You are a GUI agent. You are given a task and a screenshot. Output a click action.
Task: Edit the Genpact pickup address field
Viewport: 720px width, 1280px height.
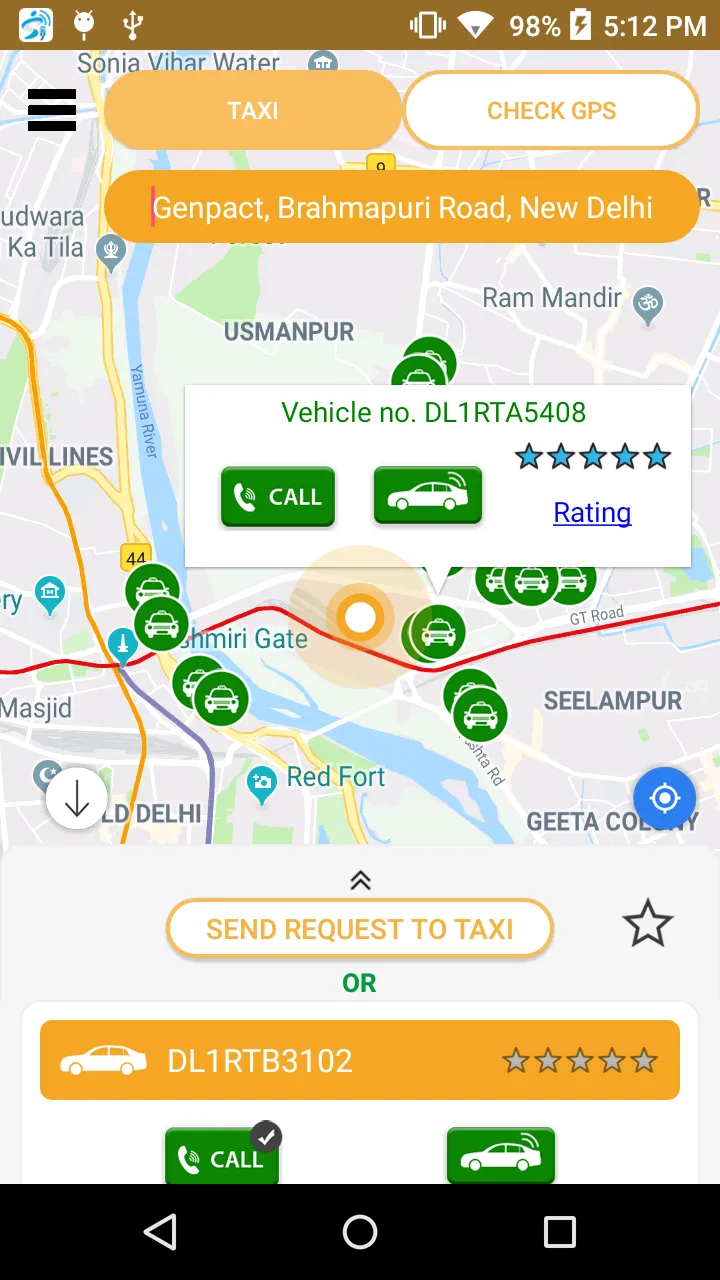(x=401, y=207)
